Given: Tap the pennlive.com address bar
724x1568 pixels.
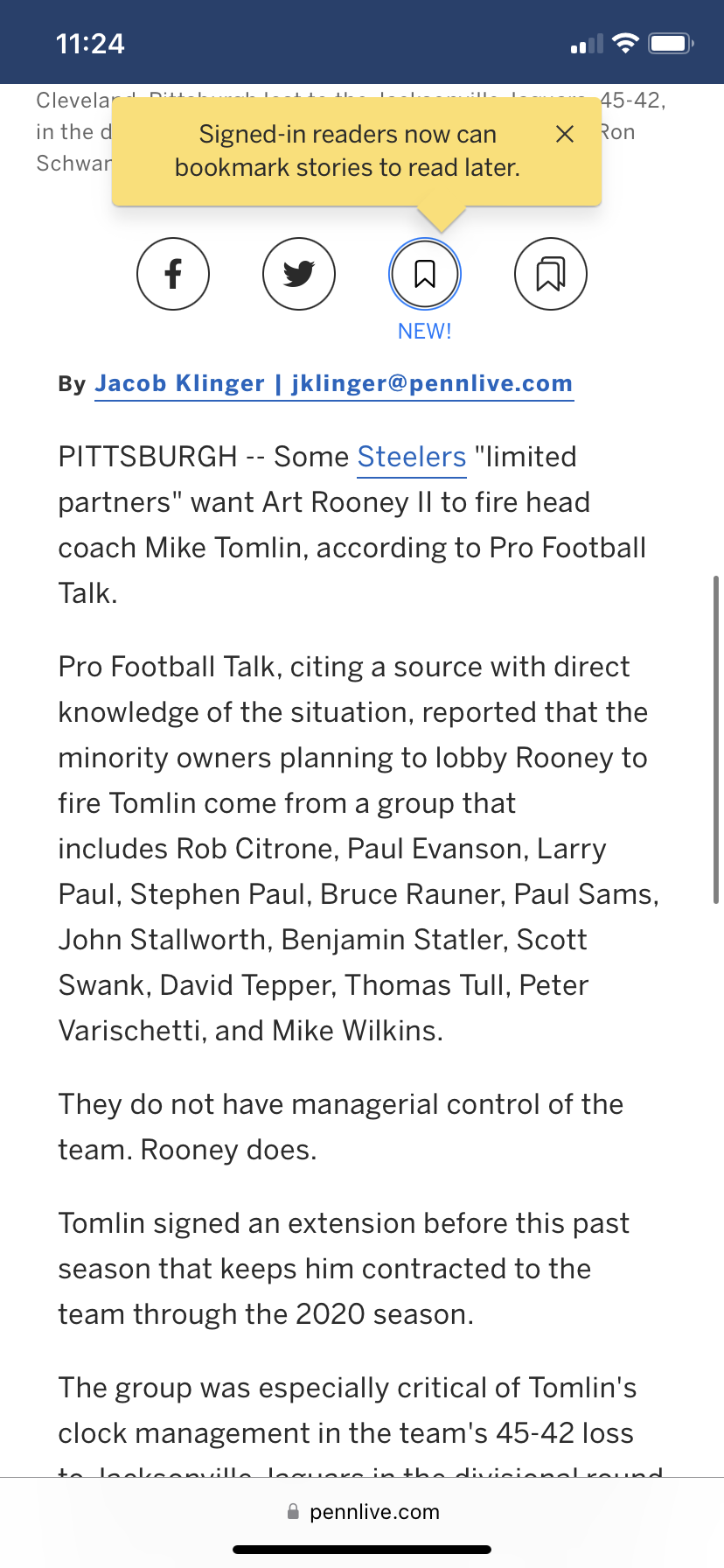Looking at the screenshot, I should pyautogui.click(x=362, y=1512).
